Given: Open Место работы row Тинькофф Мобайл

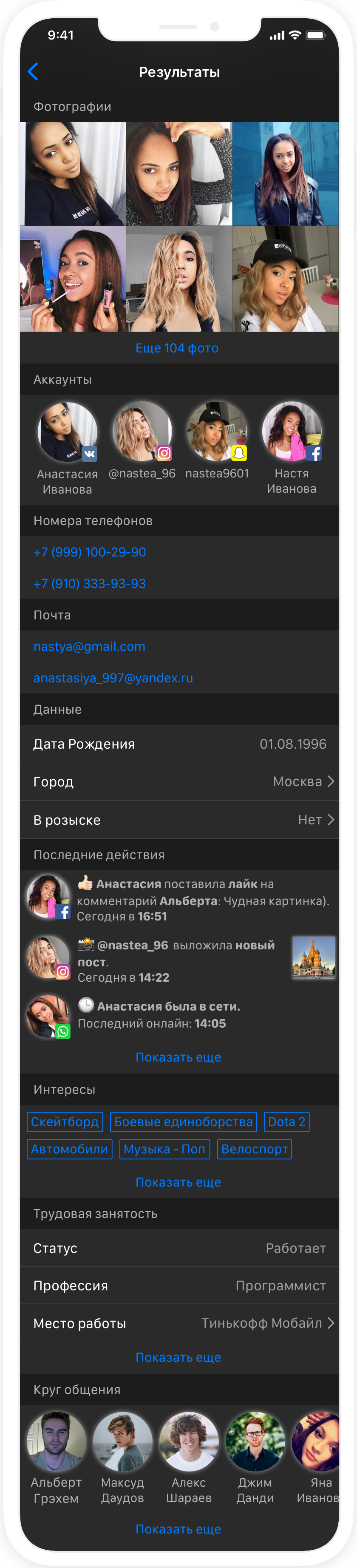Looking at the screenshot, I should click(x=179, y=1323).
